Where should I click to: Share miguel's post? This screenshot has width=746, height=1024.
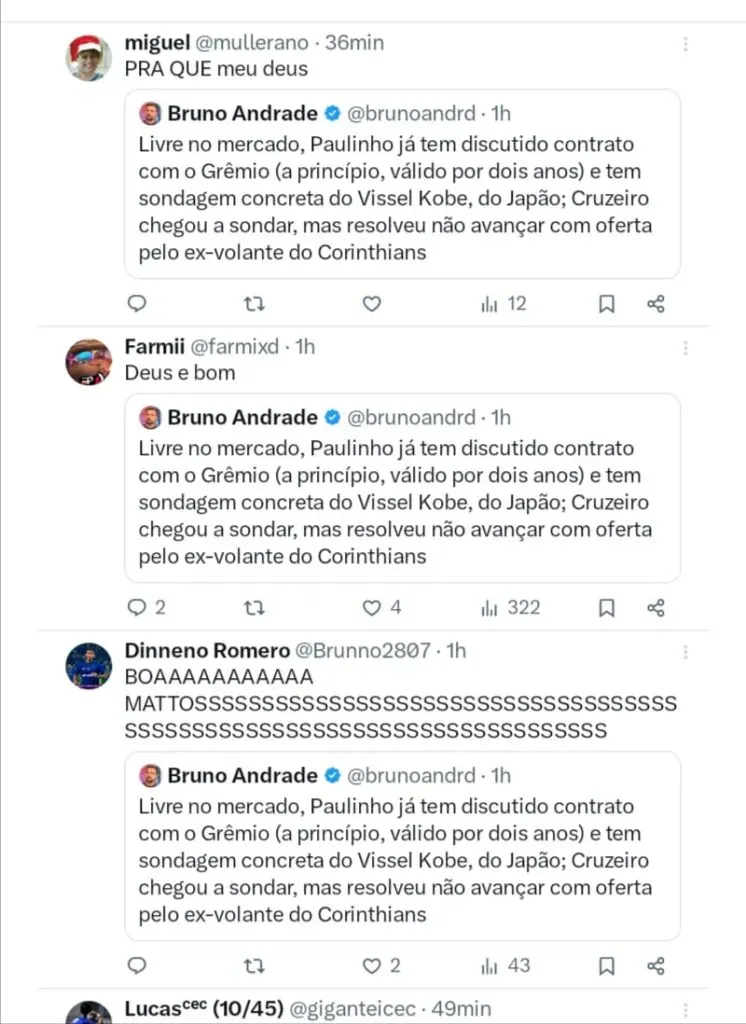coord(656,304)
